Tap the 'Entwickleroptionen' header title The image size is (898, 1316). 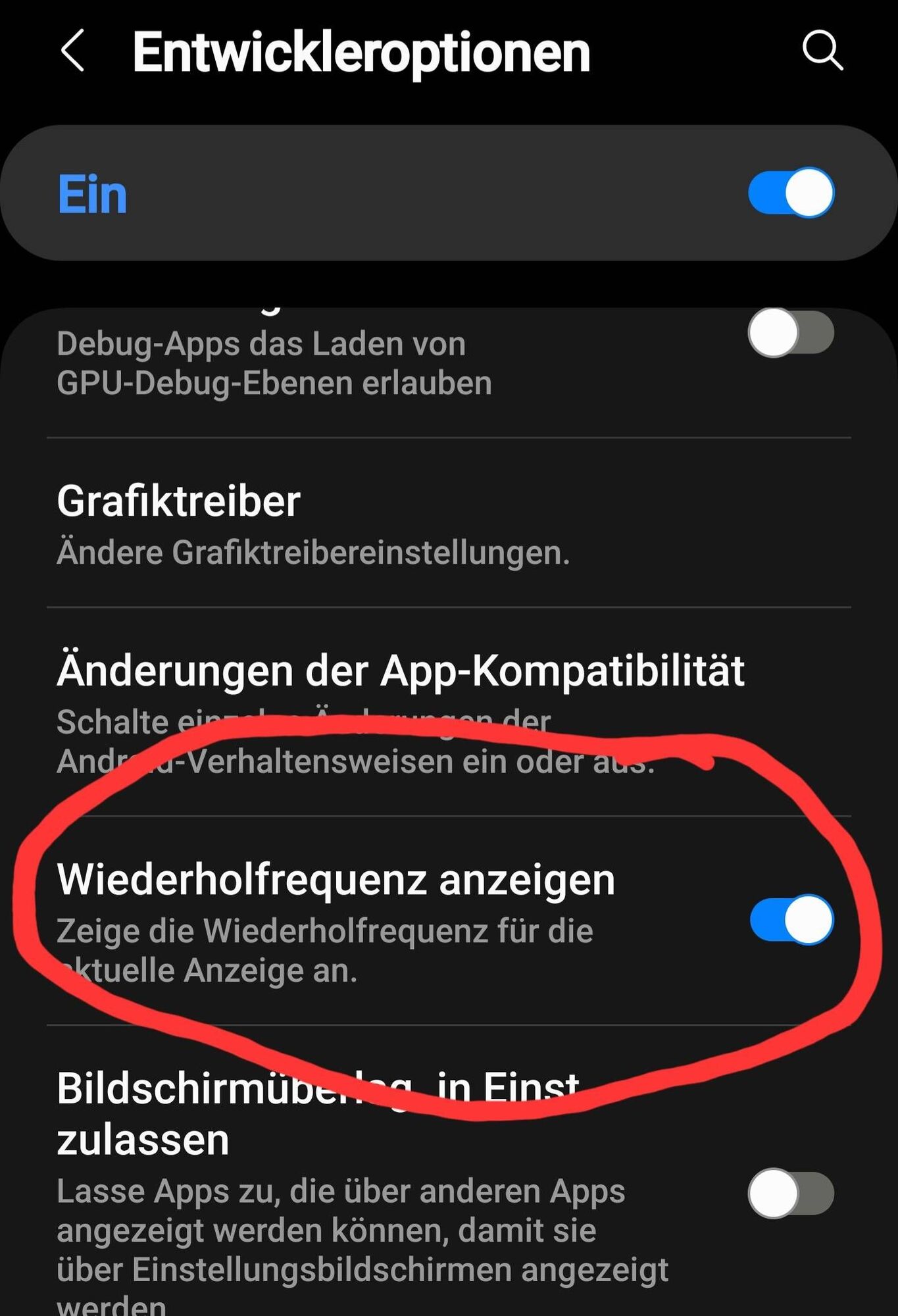pyautogui.click(x=361, y=51)
